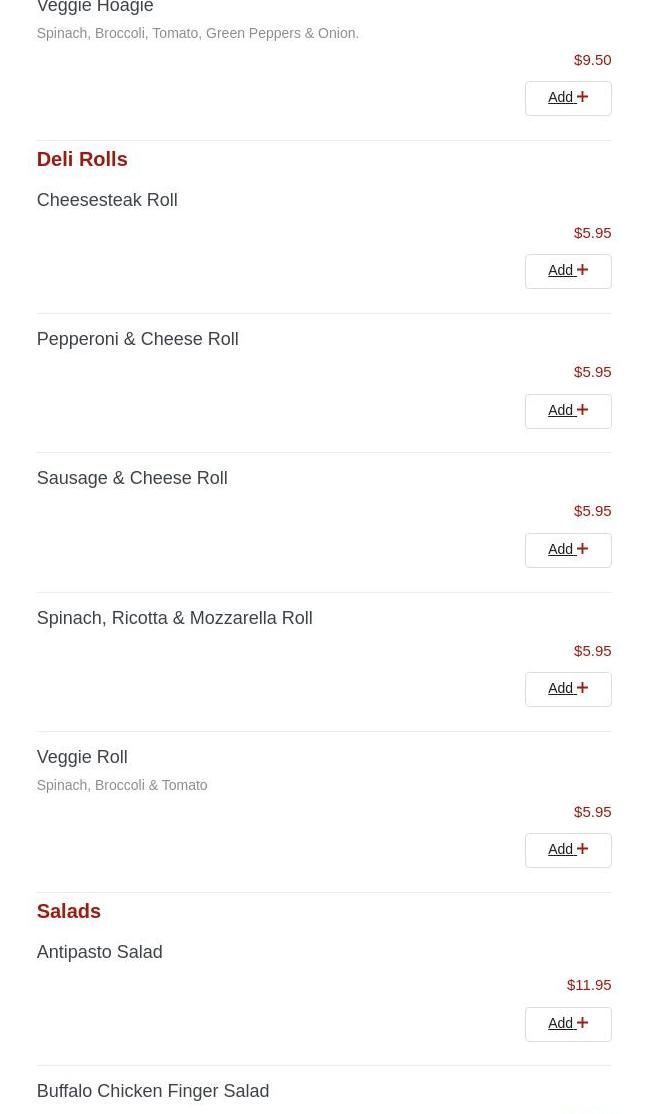This screenshot has width=650, height=1114.
Task: Add the Antipasto Salad
Action: pos(567,1024)
